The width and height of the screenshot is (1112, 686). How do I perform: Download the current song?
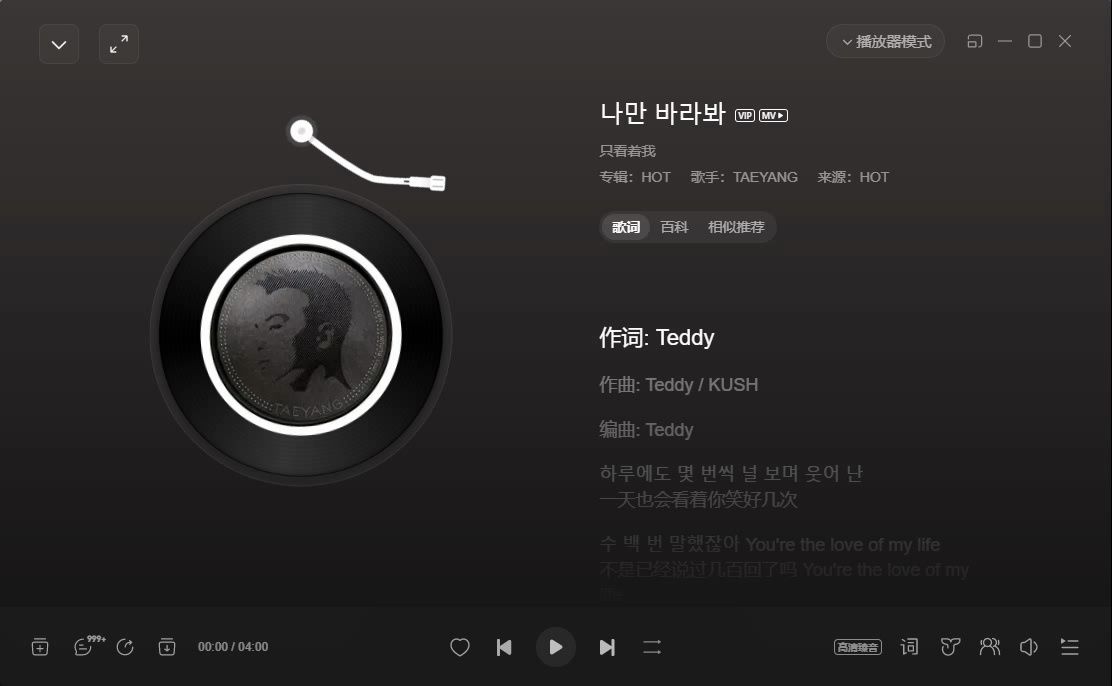[167, 647]
